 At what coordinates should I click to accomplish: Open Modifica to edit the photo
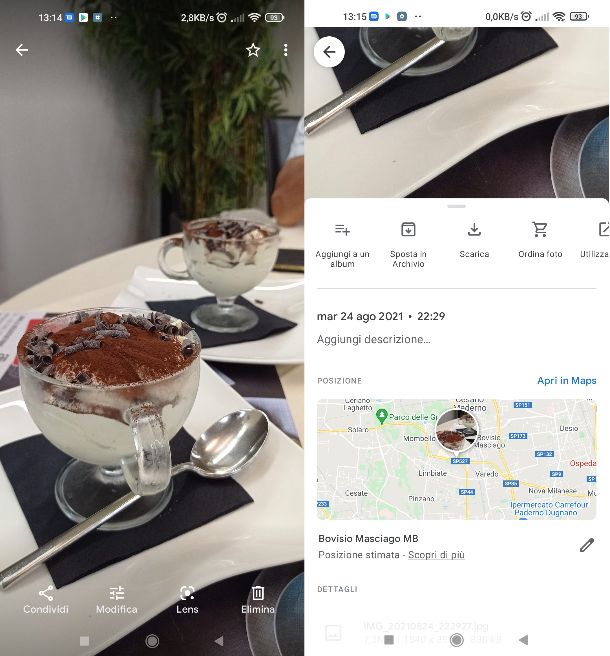tap(117, 600)
